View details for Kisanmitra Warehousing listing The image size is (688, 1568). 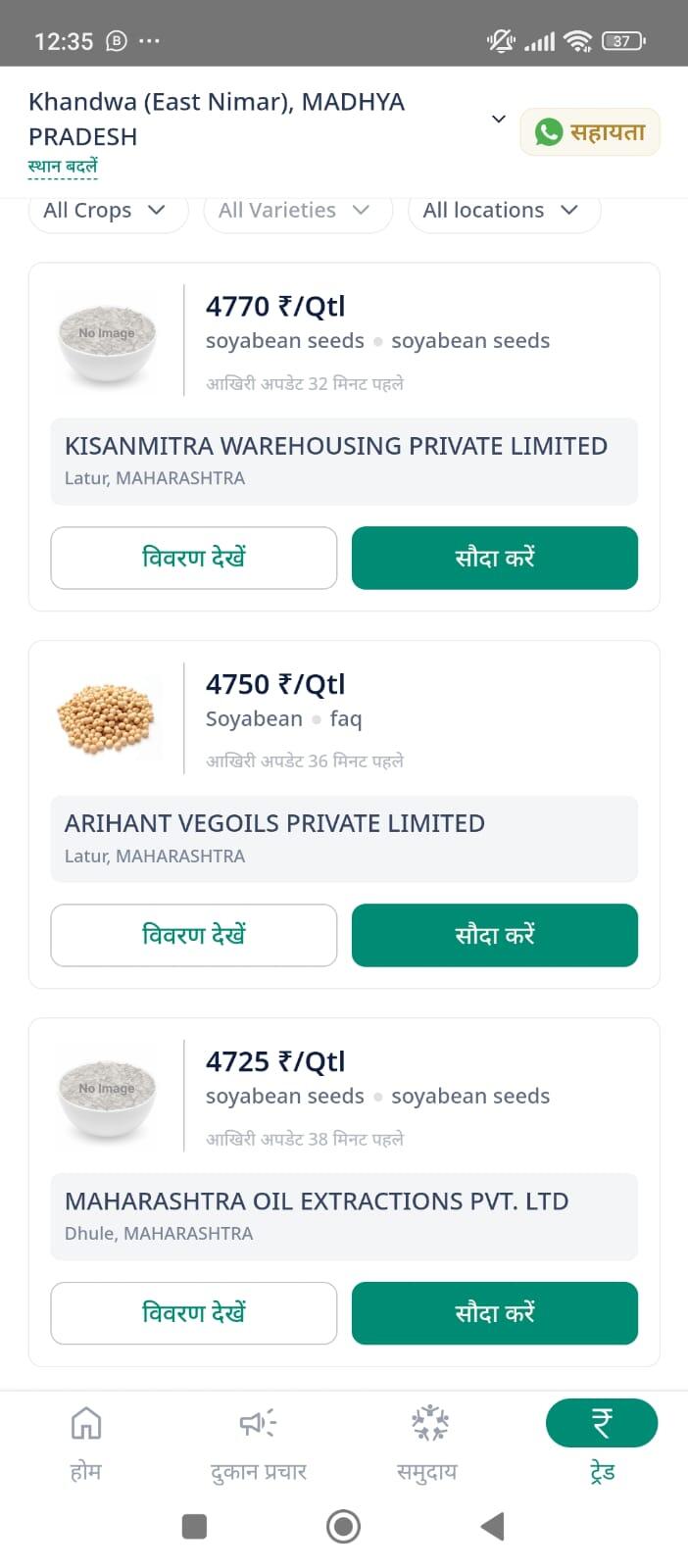click(194, 558)
